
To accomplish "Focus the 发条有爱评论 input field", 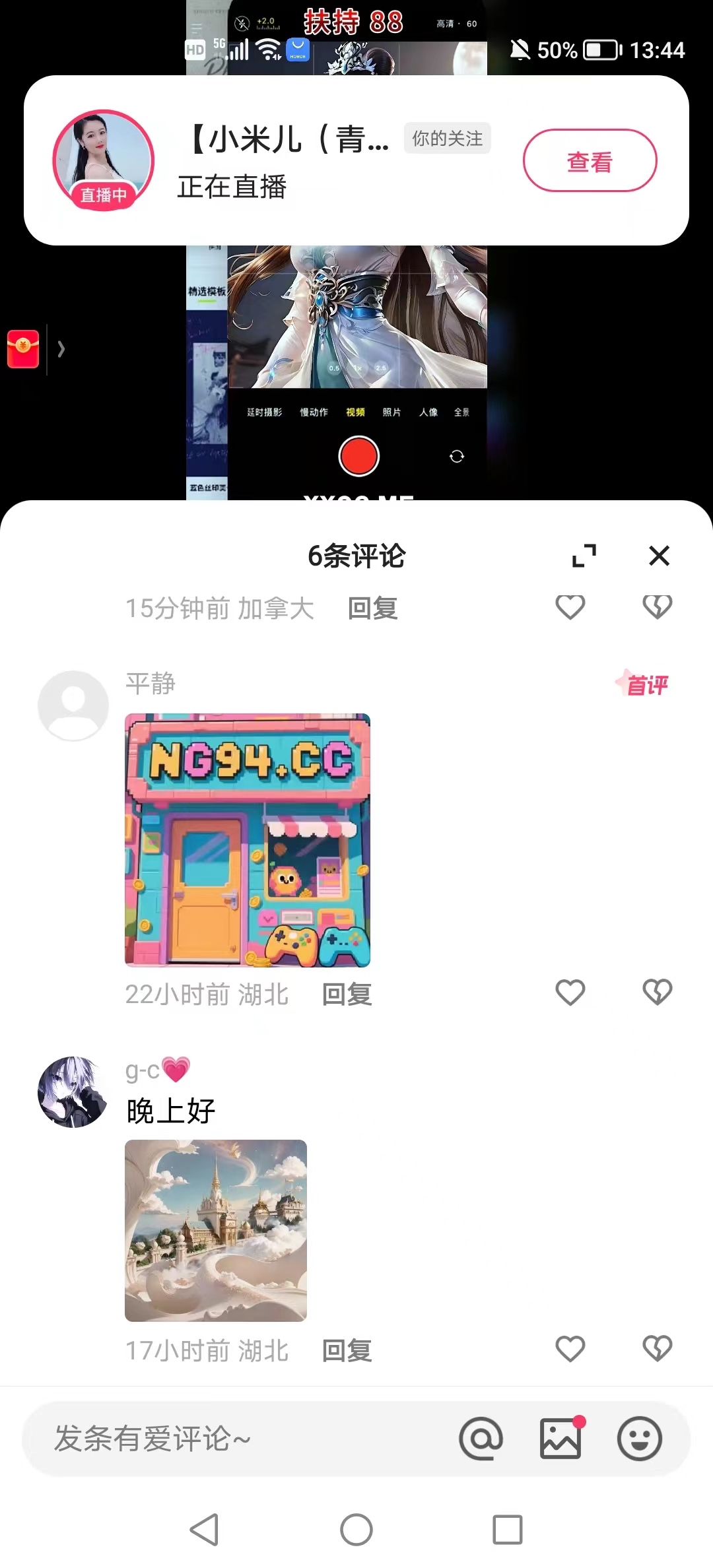I will 231,1439.
